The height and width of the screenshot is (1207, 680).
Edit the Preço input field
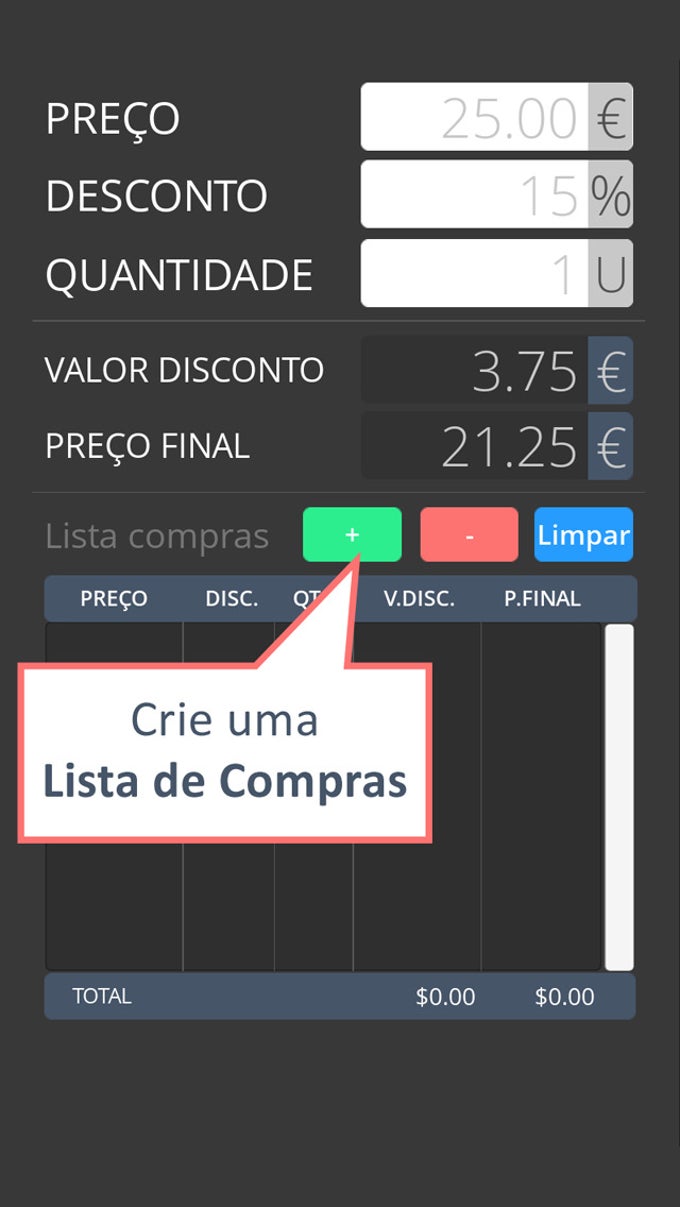coord(475,117)
